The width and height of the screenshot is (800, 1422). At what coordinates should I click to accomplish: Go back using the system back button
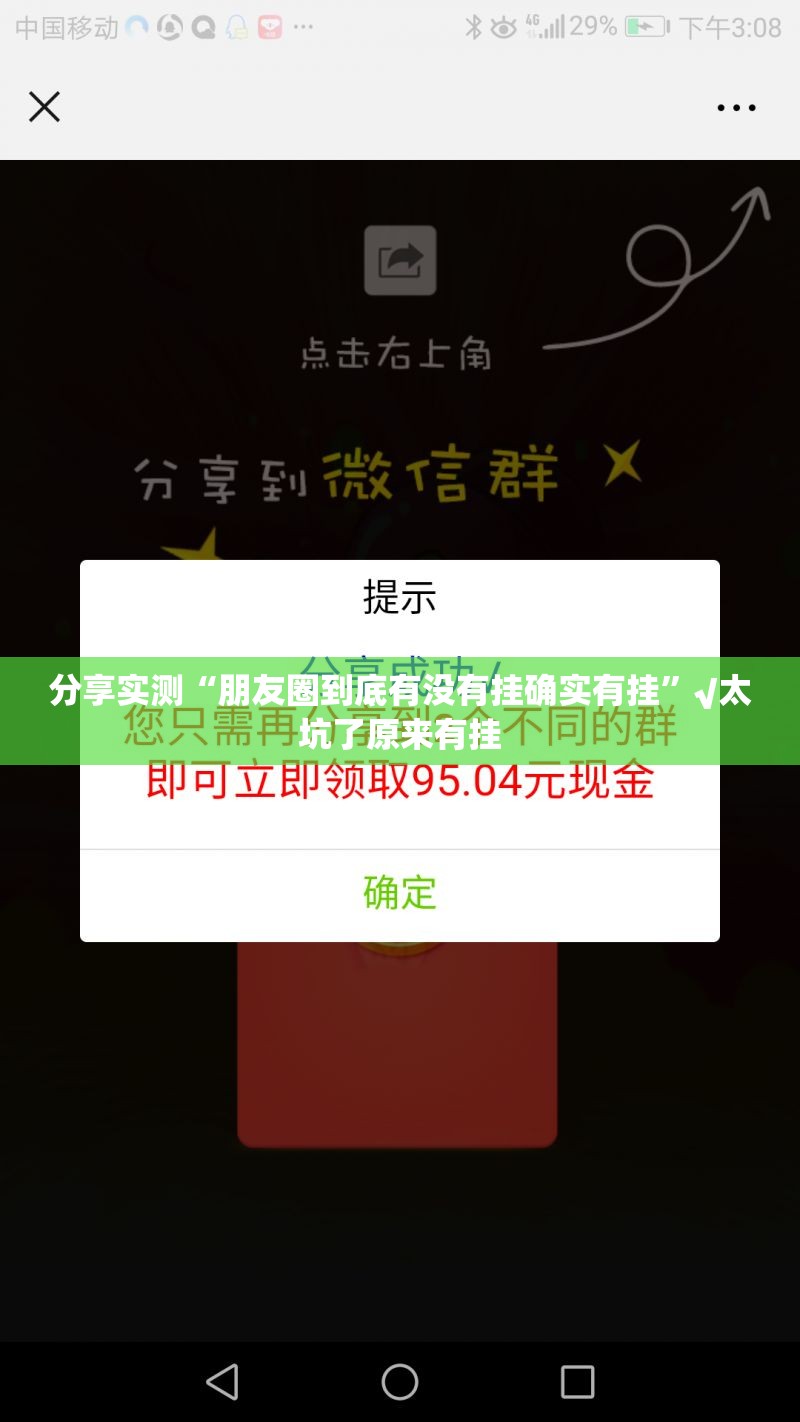[222, 1382]
